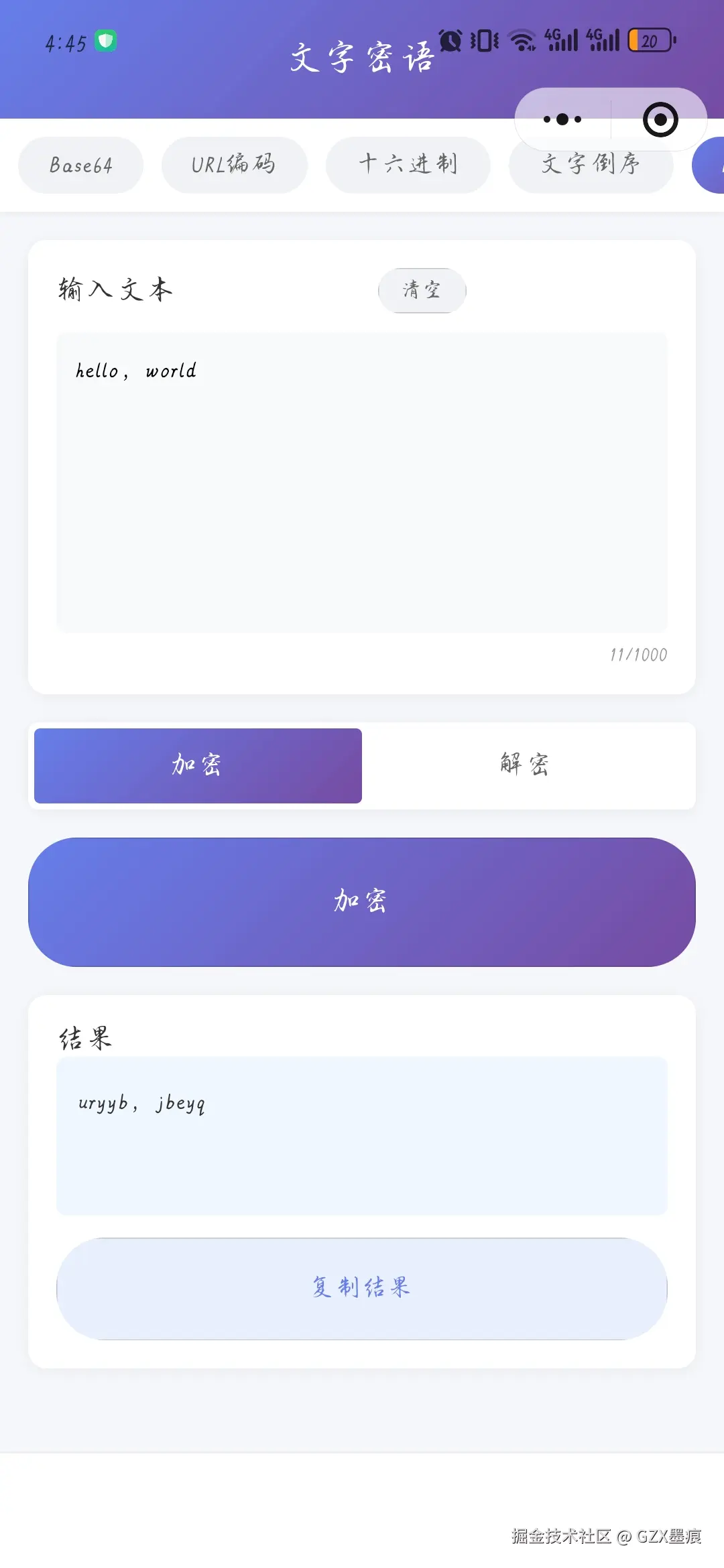Select the Base64 encoding tab
Screen dimensions: 724x1568
80,165
